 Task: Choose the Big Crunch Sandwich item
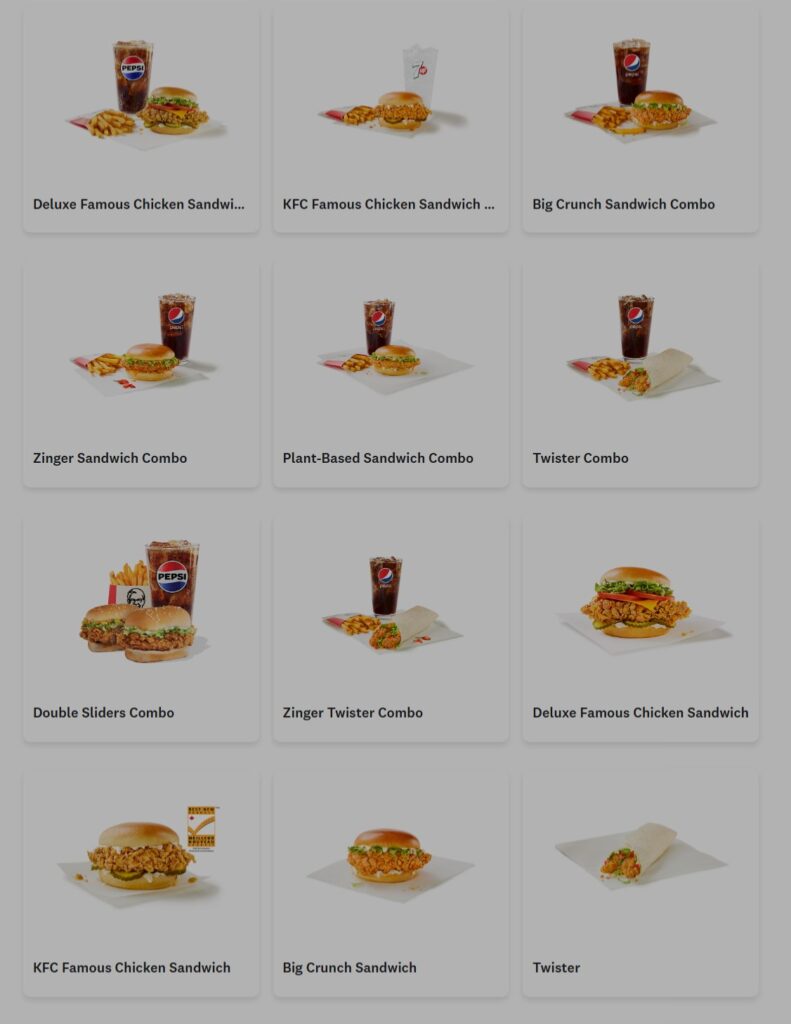(x=390, y=885)
